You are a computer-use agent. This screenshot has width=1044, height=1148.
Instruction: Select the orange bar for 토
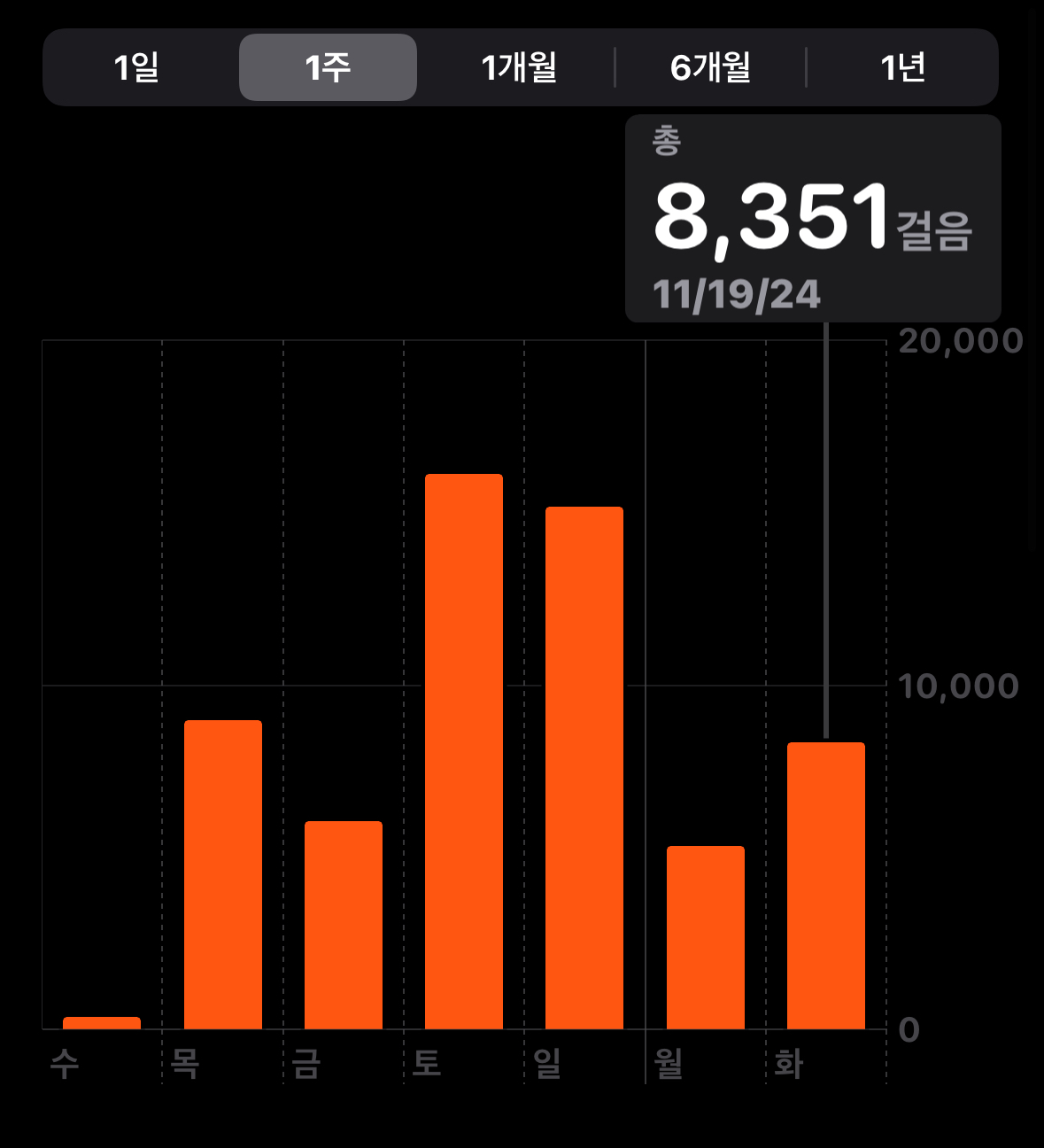click(x=464, y=751)
